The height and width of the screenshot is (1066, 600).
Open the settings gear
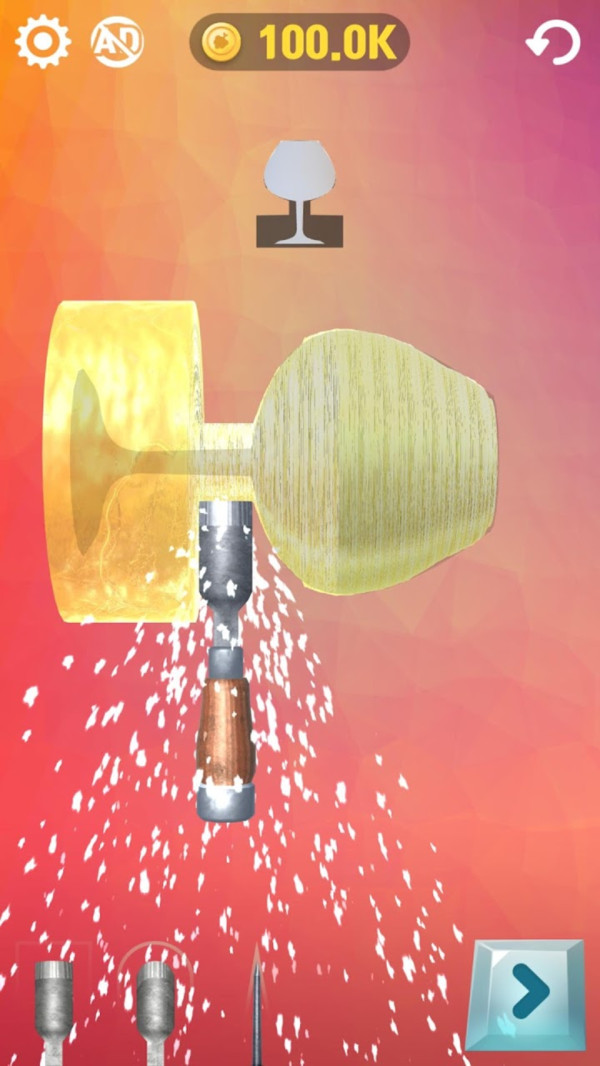[x=43, y=41]
